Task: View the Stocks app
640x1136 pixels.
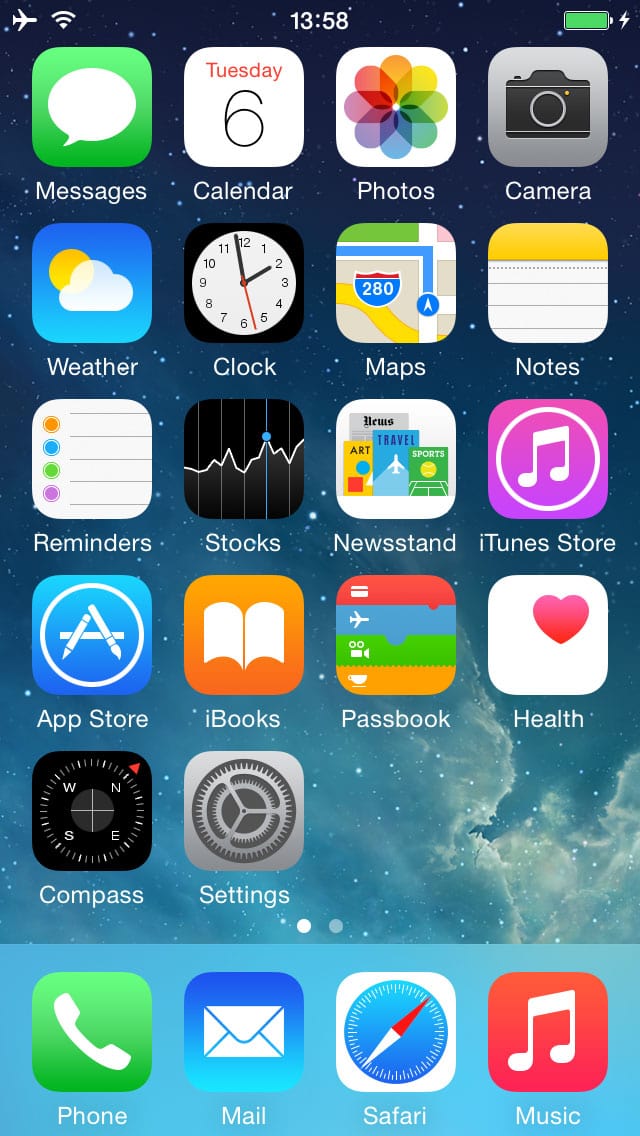Action: (244, 459)
